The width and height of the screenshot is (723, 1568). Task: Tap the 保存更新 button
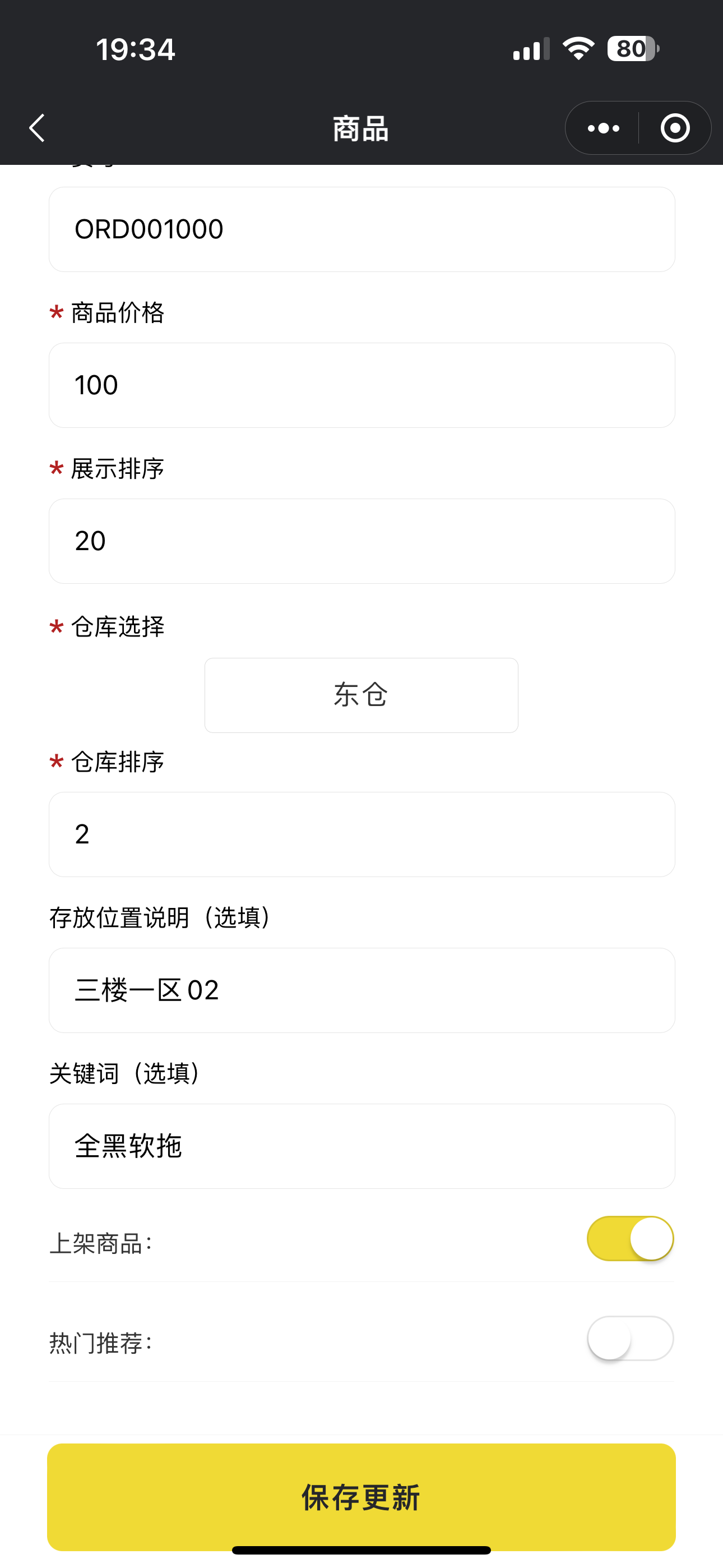(x=361, y=1497)
